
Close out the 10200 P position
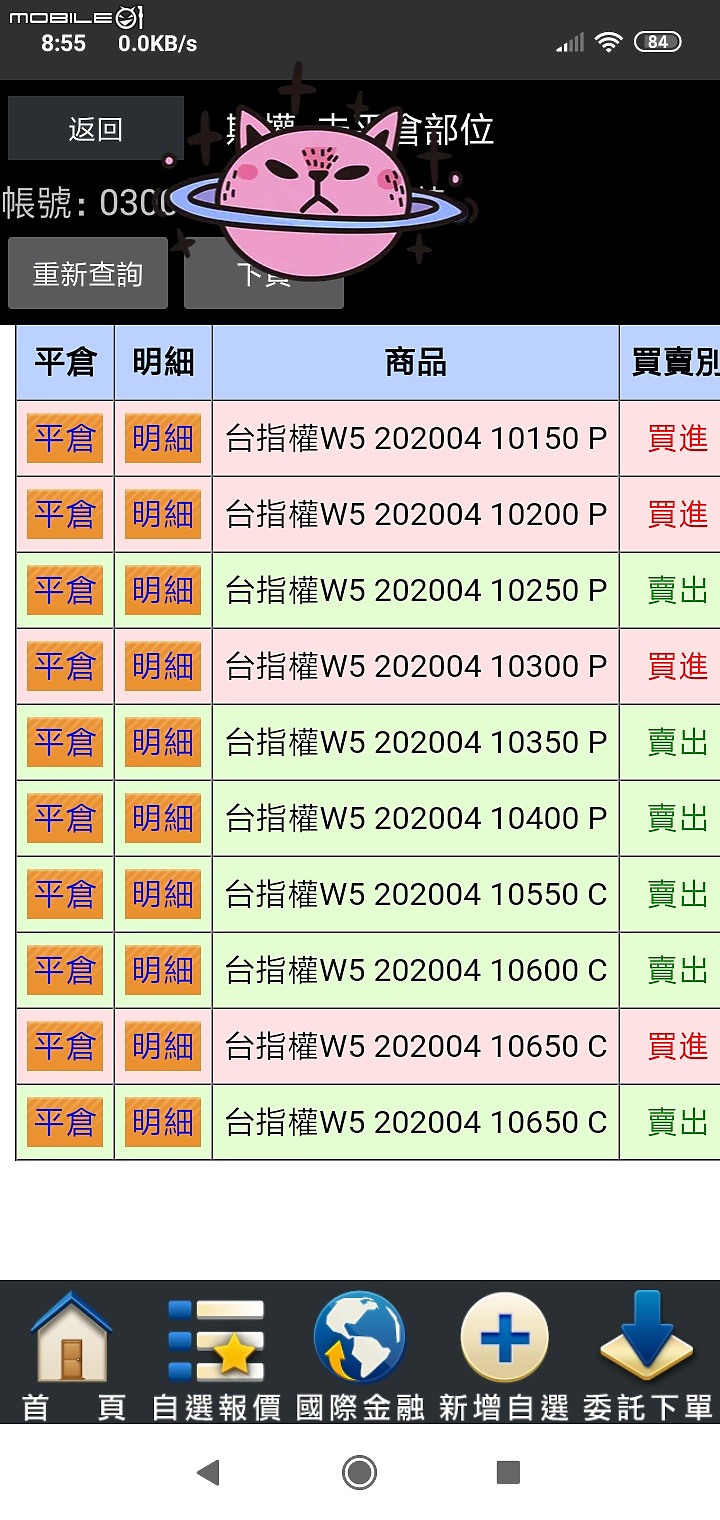click(65, 514)
